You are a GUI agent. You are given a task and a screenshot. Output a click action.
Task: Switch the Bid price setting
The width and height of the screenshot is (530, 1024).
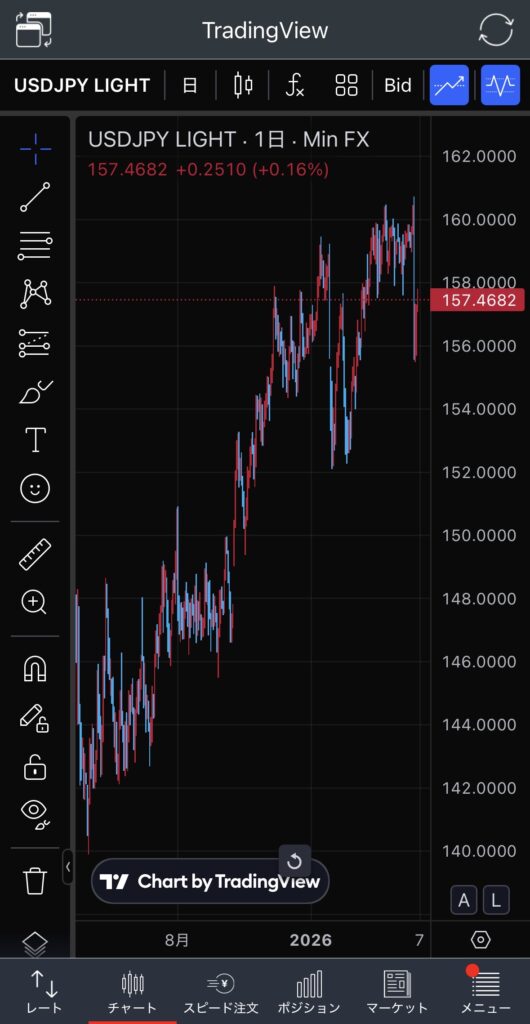click(x=398, y=86)
